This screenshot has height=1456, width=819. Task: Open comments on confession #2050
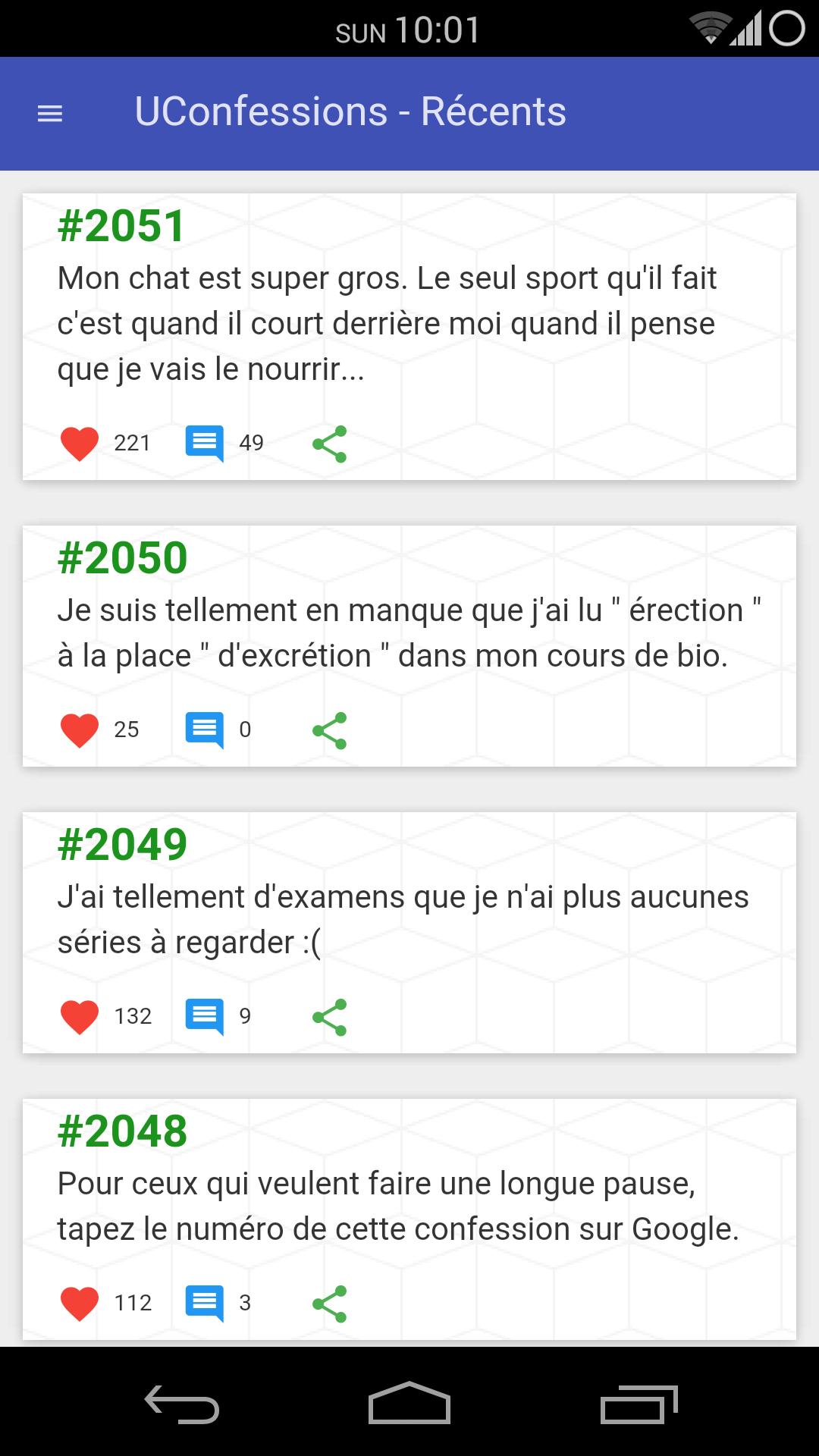click(x=205, y=730)
